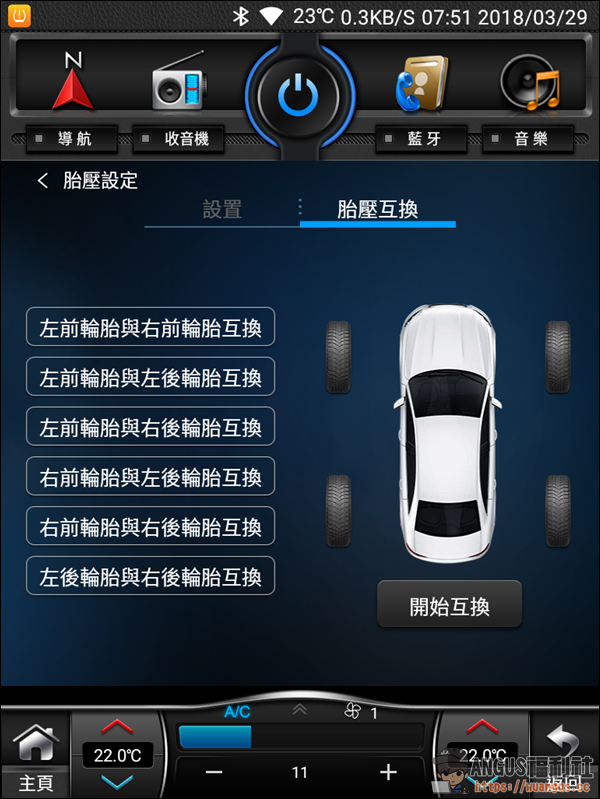This screenshot has width=600, height=799.
Task: Switch to the 設置 tab
Action: point(222,210)
